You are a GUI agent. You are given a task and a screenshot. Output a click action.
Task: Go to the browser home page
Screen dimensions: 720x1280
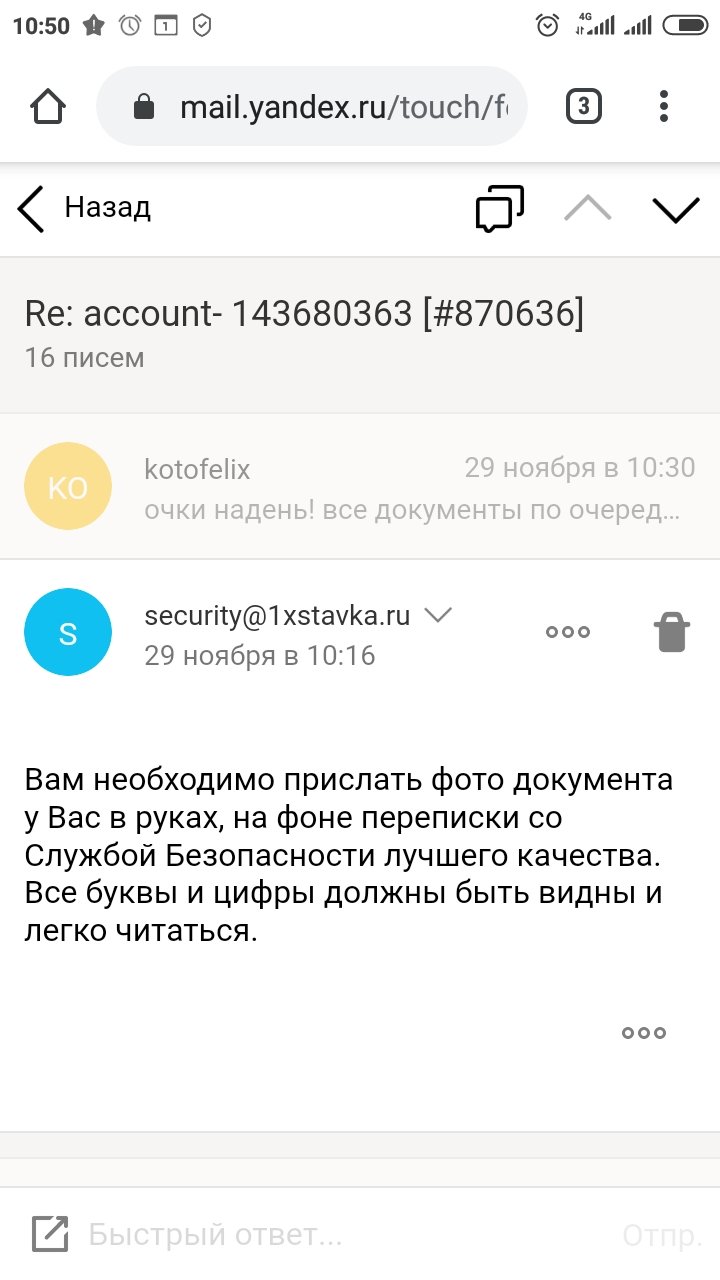[x=48, y=107]
